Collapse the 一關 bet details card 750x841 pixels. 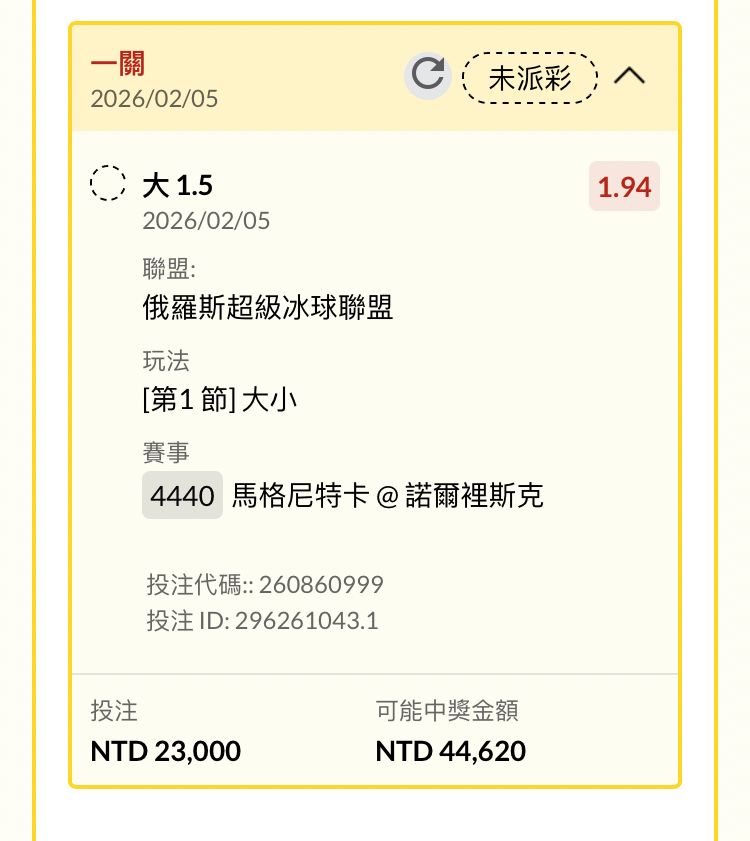pyautogui.click(x=630, y=76)
